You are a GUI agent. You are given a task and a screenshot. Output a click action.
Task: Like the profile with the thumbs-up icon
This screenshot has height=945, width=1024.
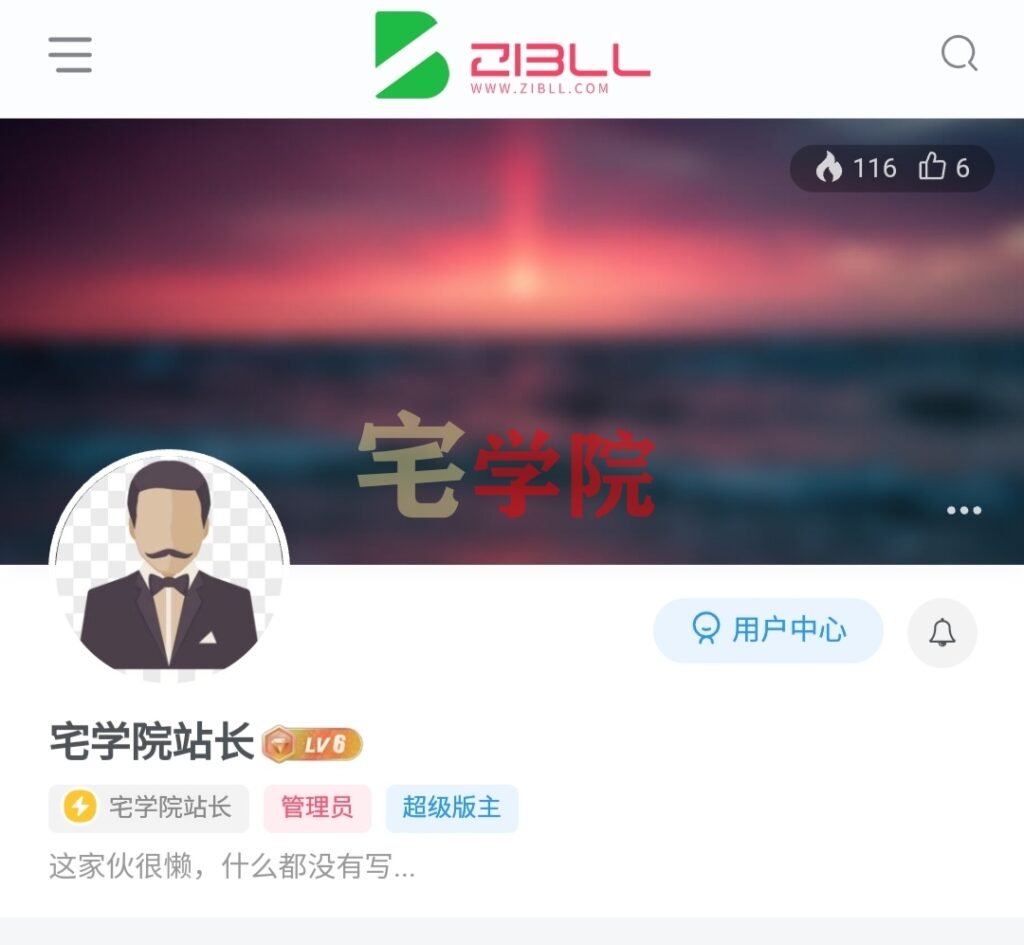[x=933, y=167]
